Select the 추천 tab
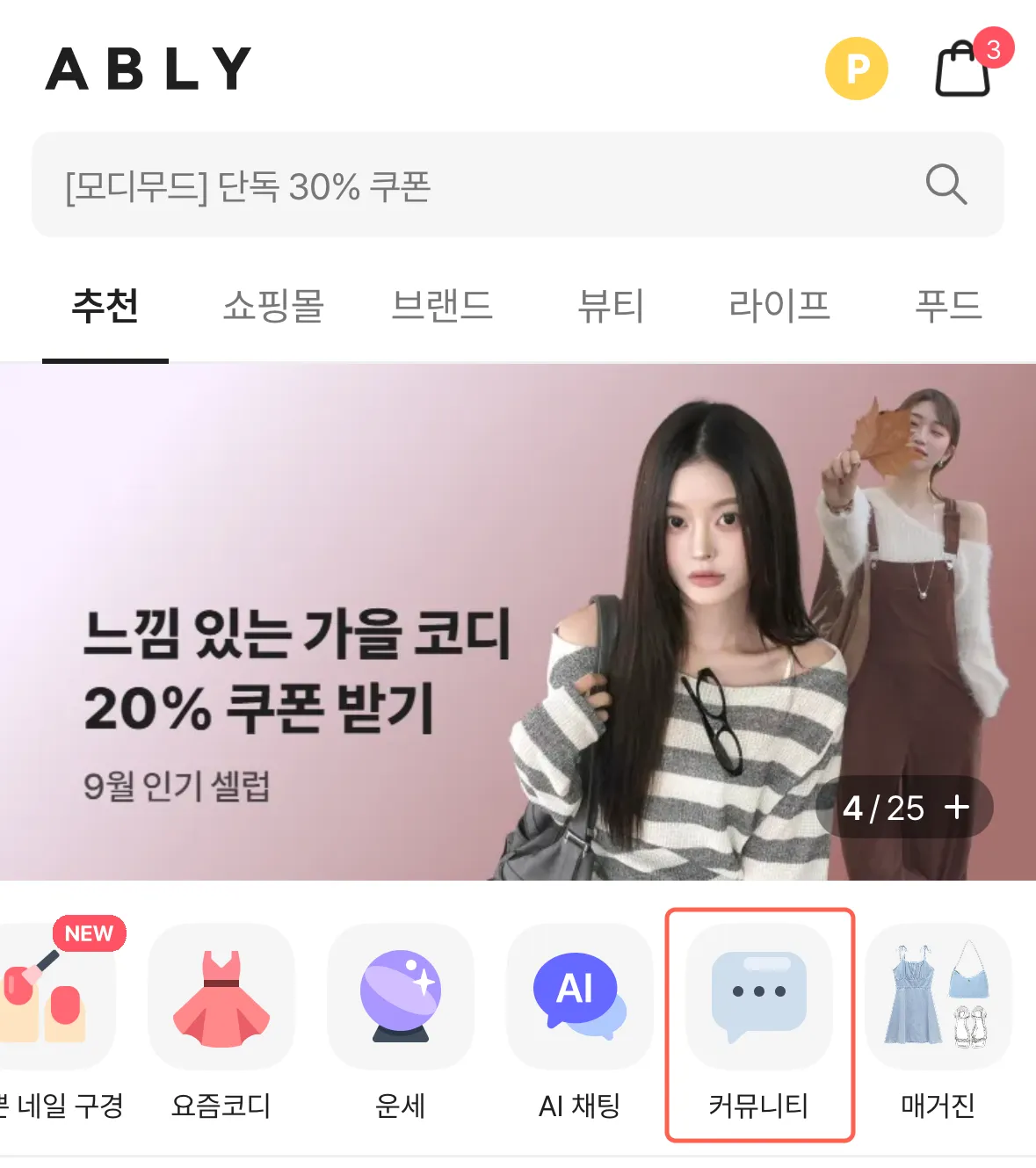 (105, 306)
